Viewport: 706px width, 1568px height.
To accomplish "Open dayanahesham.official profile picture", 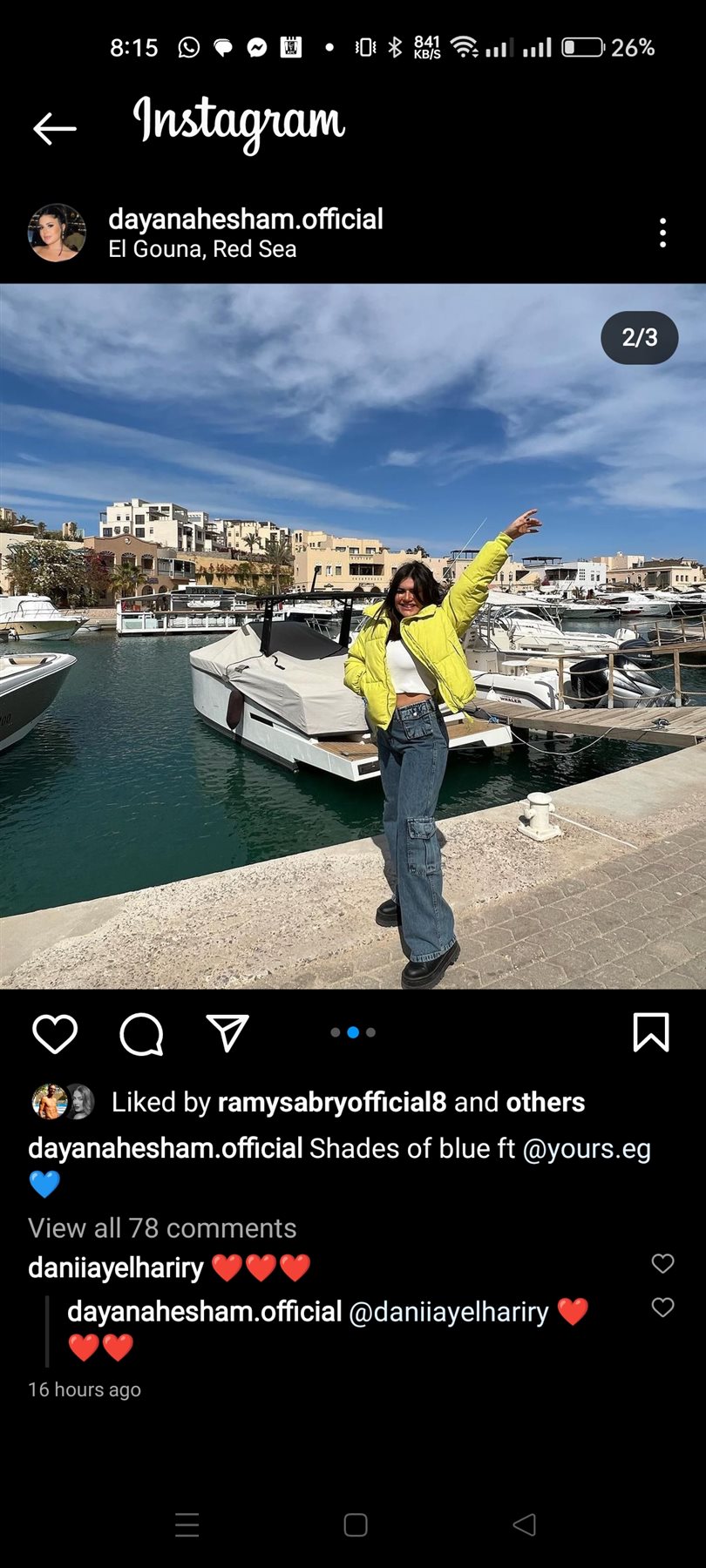I will pyautogui.click(x=58, y=233).
